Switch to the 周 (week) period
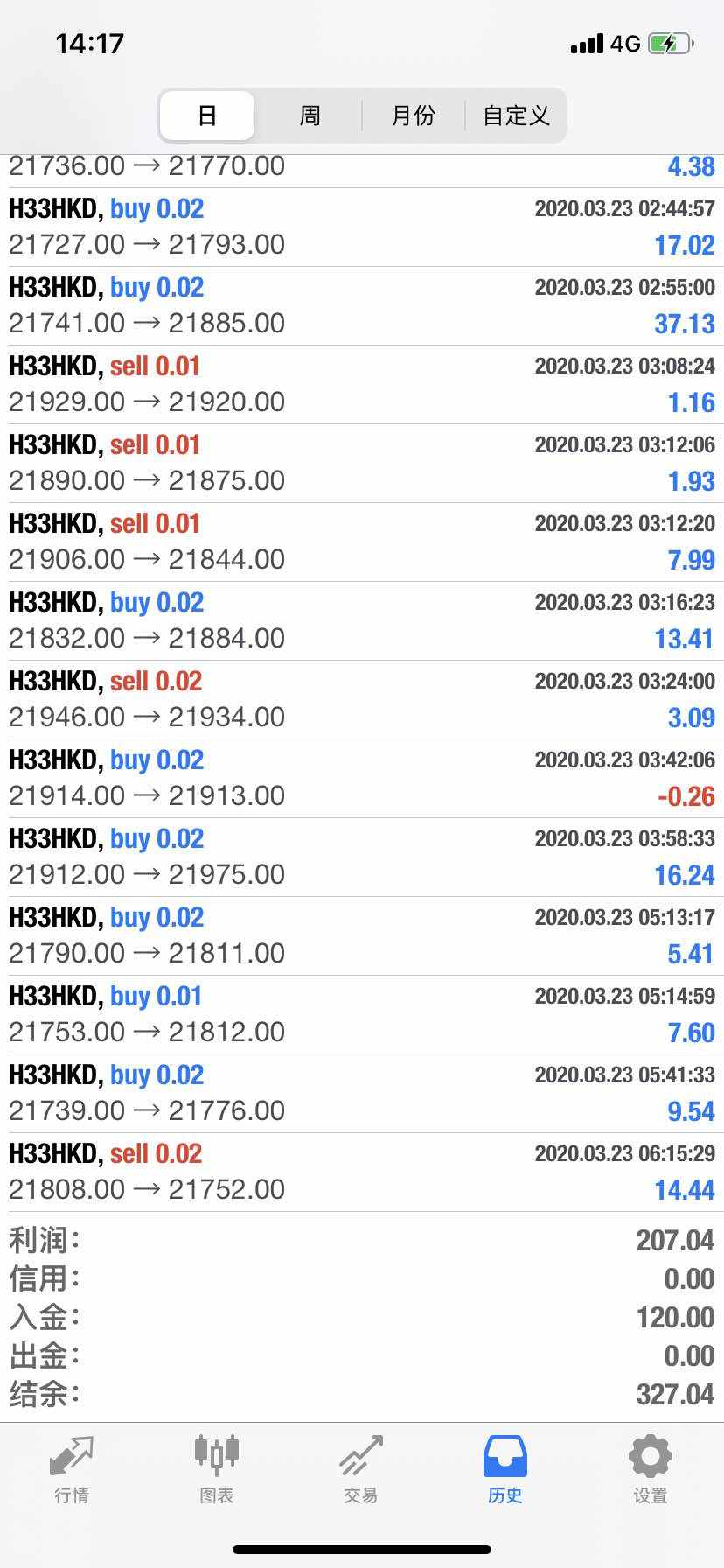This screenshot has height=1568, width=724. point(310,115)
